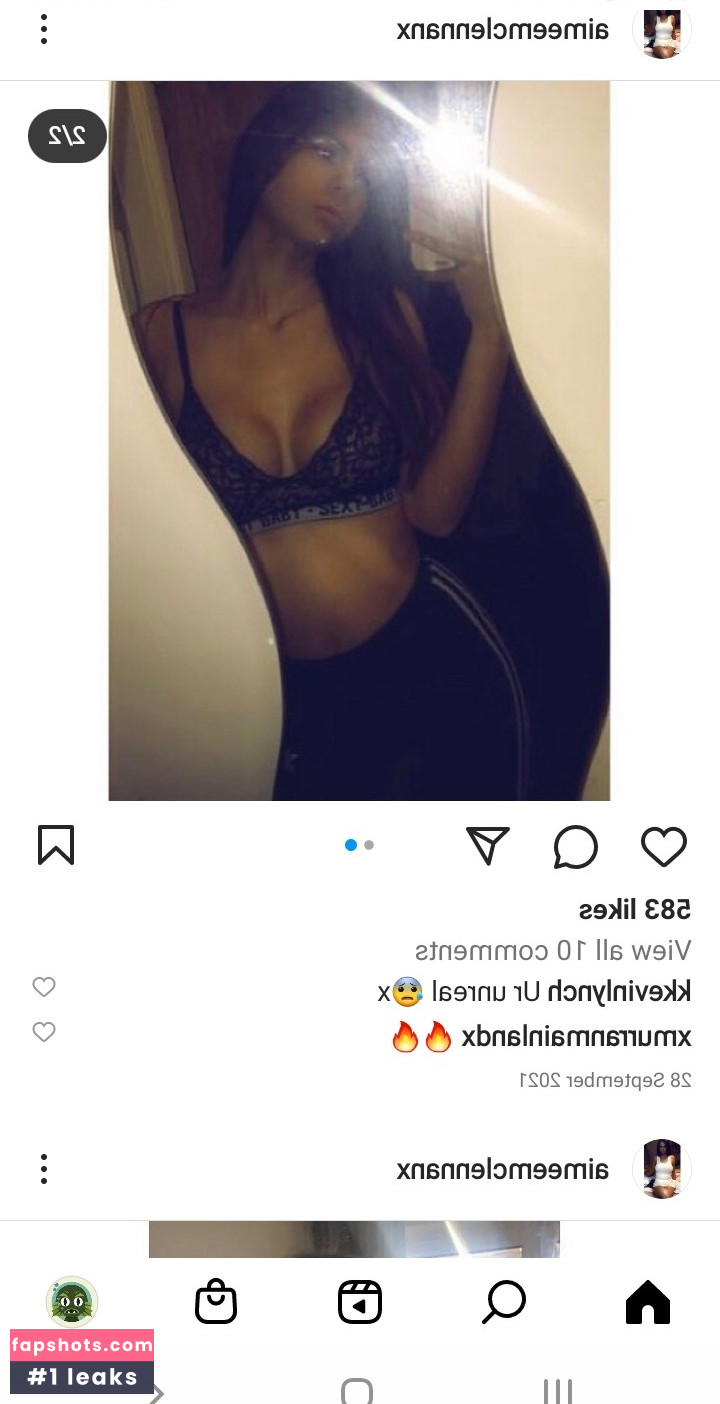Open the Shop tab
The image size is (720, 1404).
pyautogui.click(x=216, y=1302)
